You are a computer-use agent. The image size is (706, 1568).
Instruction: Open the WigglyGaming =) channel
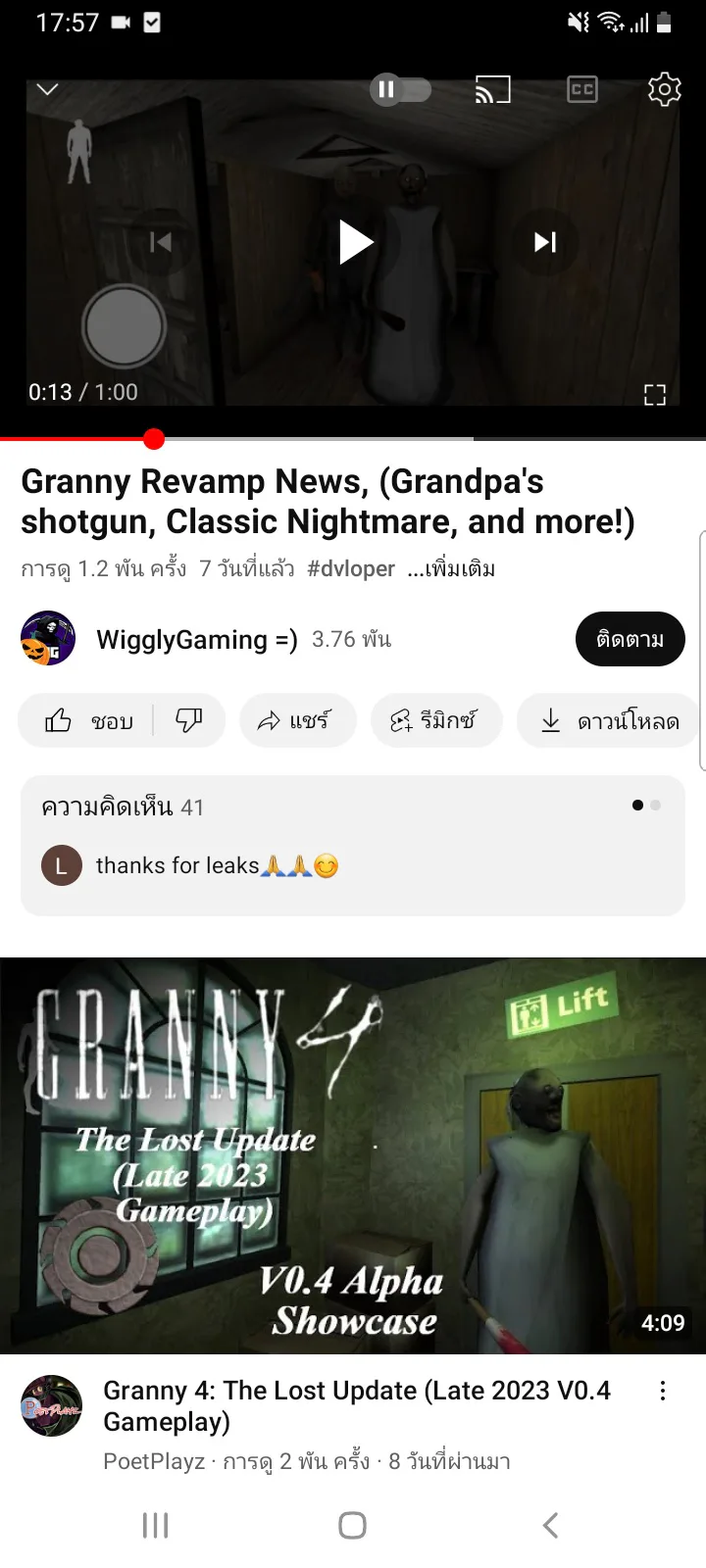(x=196, y=640)
